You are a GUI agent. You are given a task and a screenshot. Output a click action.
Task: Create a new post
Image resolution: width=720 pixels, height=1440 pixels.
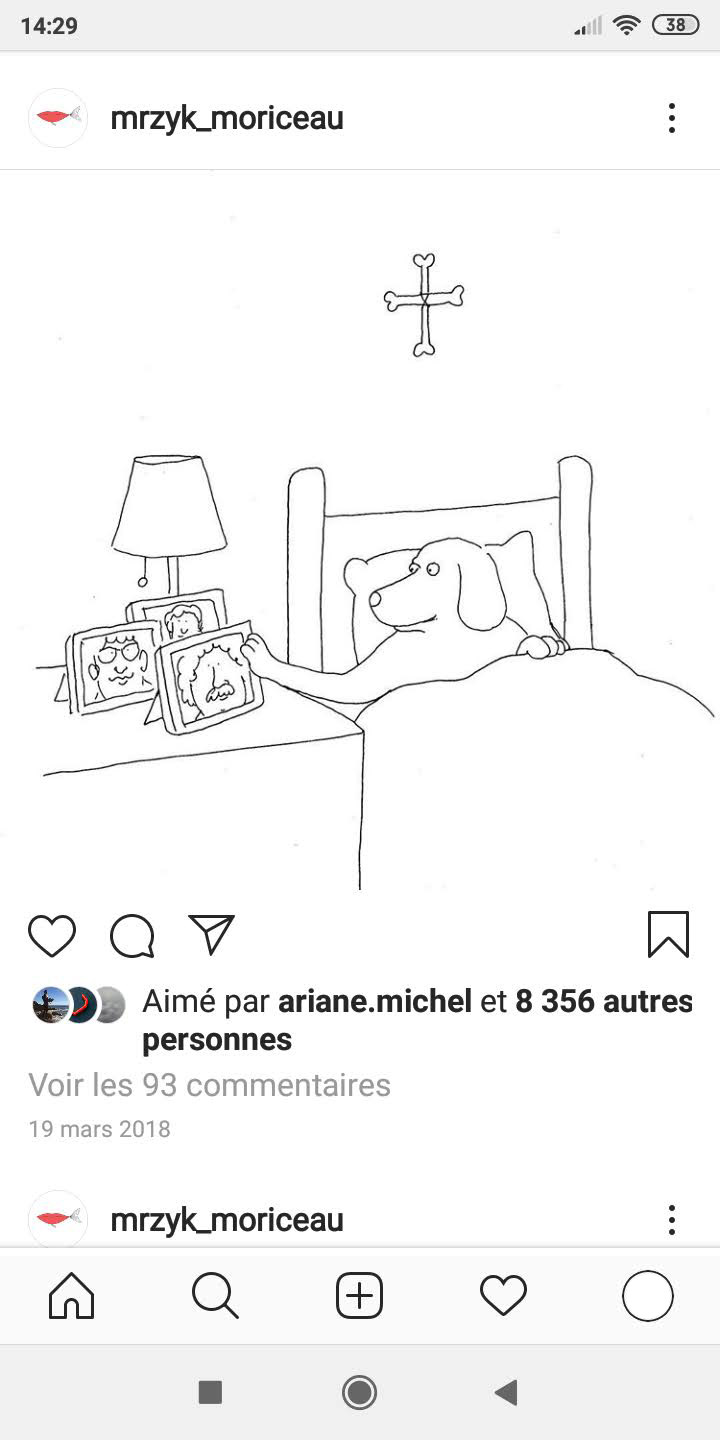[359, 1297]
